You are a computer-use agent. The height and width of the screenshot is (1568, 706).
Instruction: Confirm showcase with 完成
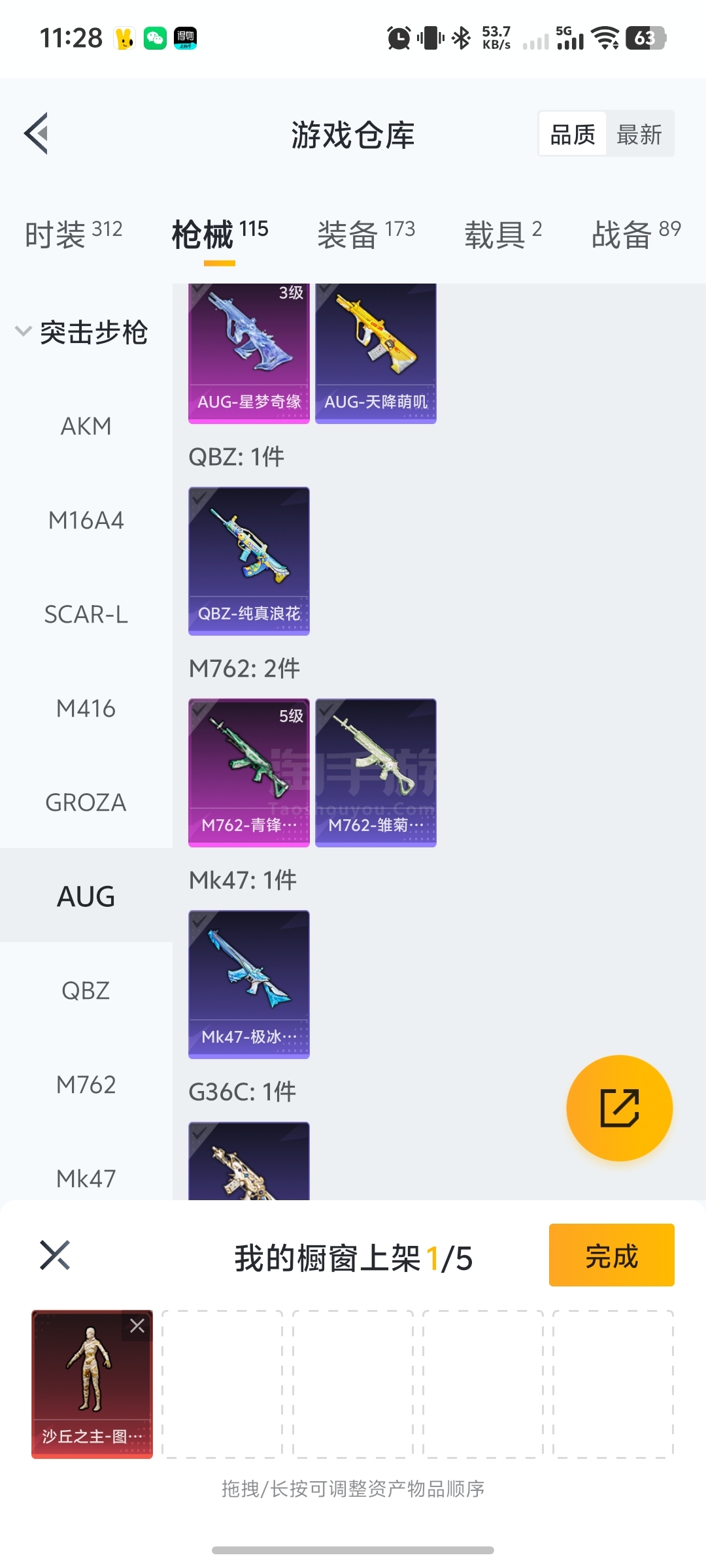click(611, 1255)
